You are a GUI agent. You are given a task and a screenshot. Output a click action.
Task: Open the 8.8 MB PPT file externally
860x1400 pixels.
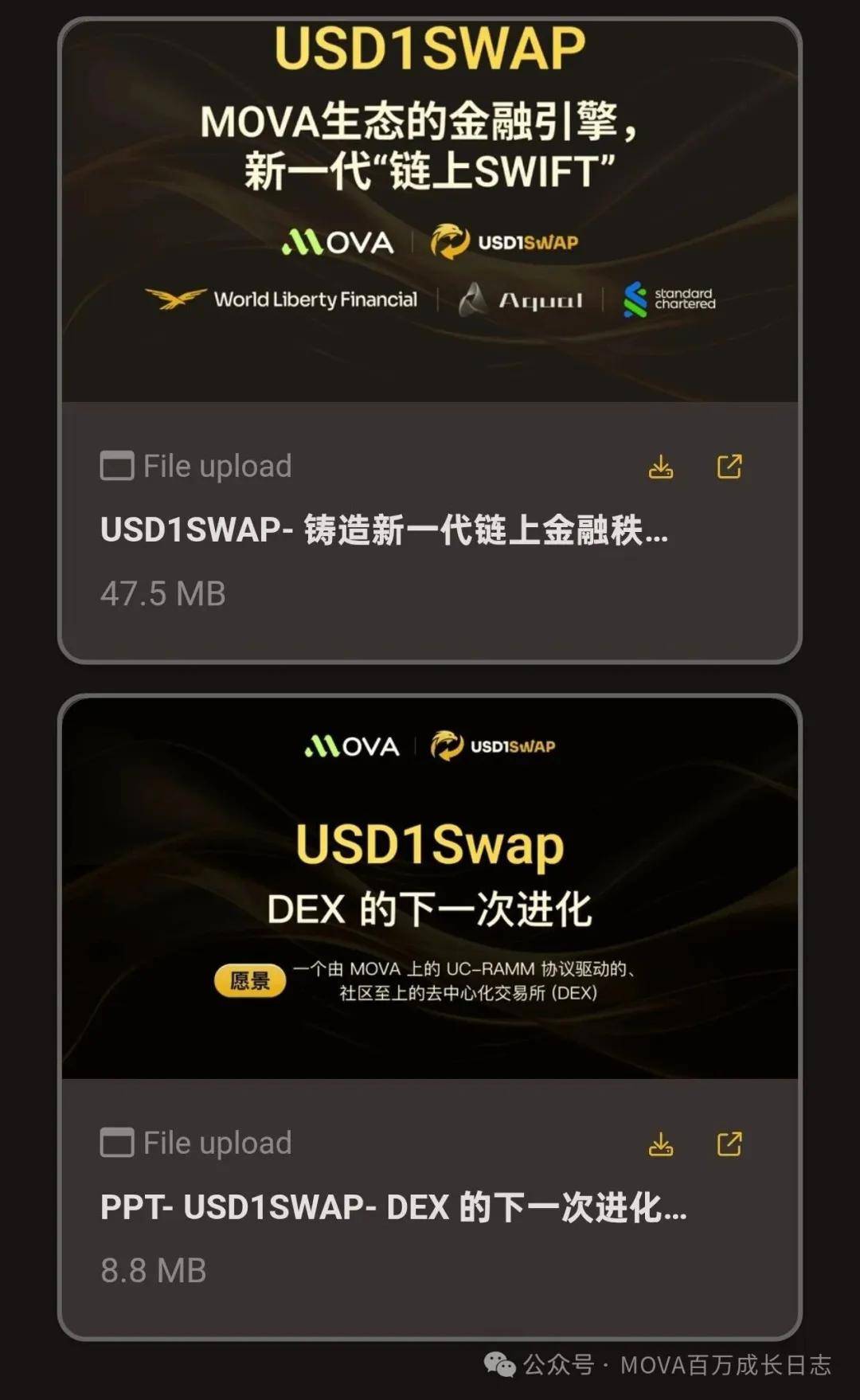click(729, 1144)
